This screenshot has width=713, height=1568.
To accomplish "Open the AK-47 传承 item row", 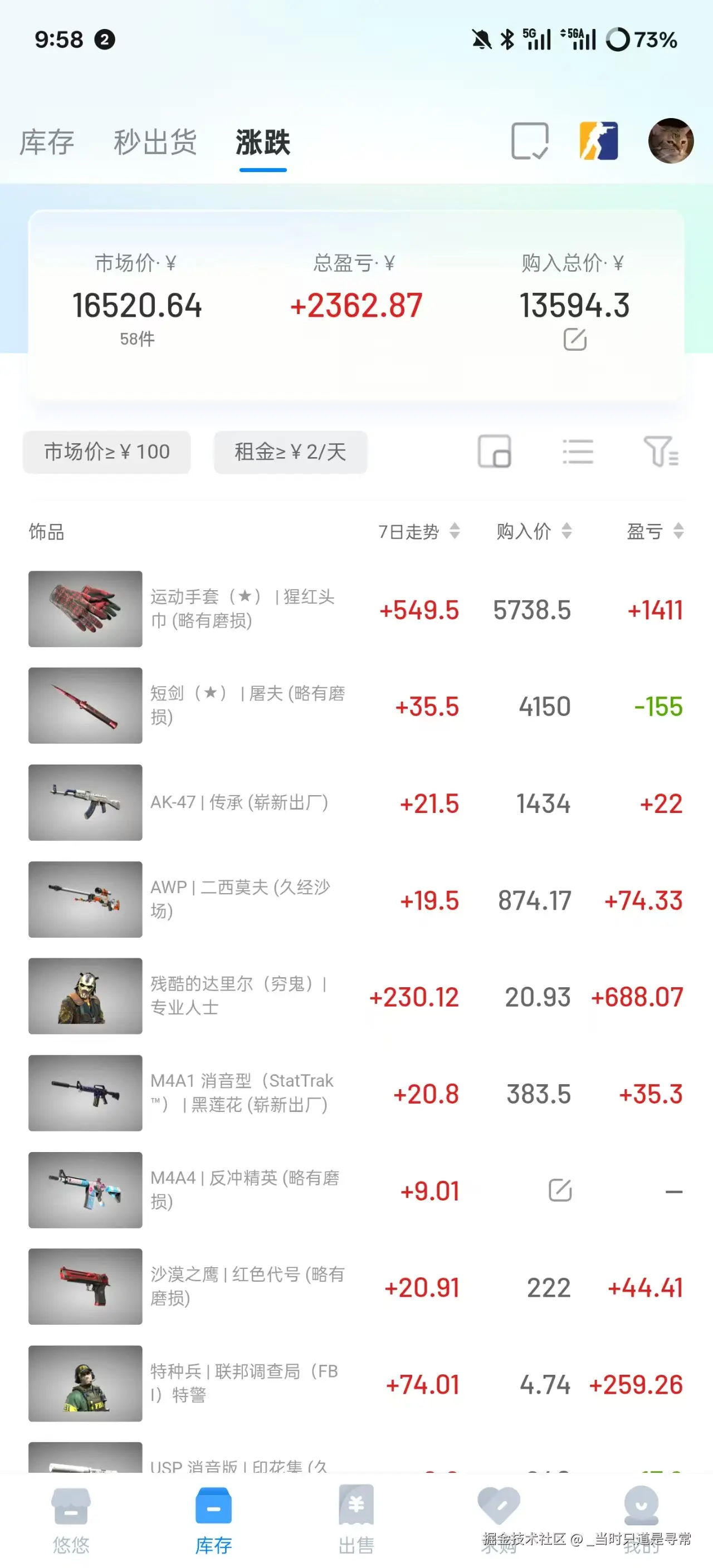I will (x=243, y=802).
